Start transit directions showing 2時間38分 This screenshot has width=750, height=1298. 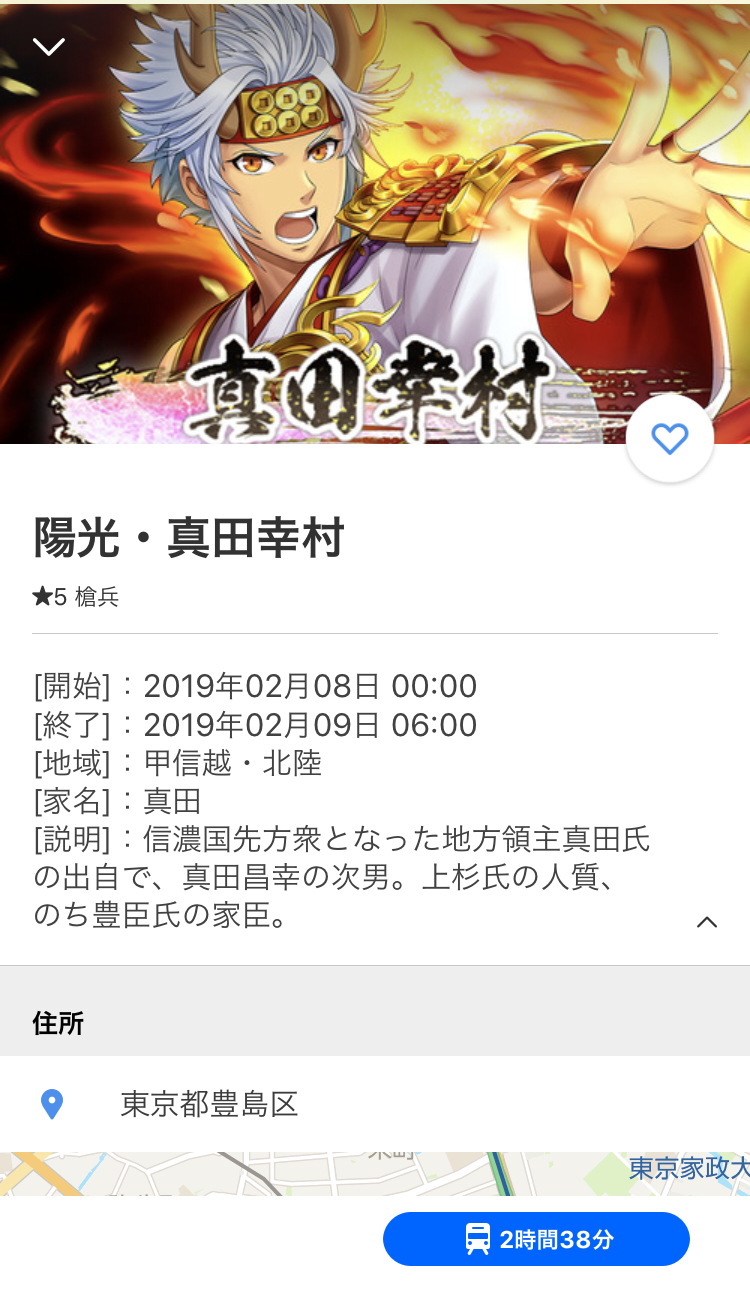tap(536, 1239)
